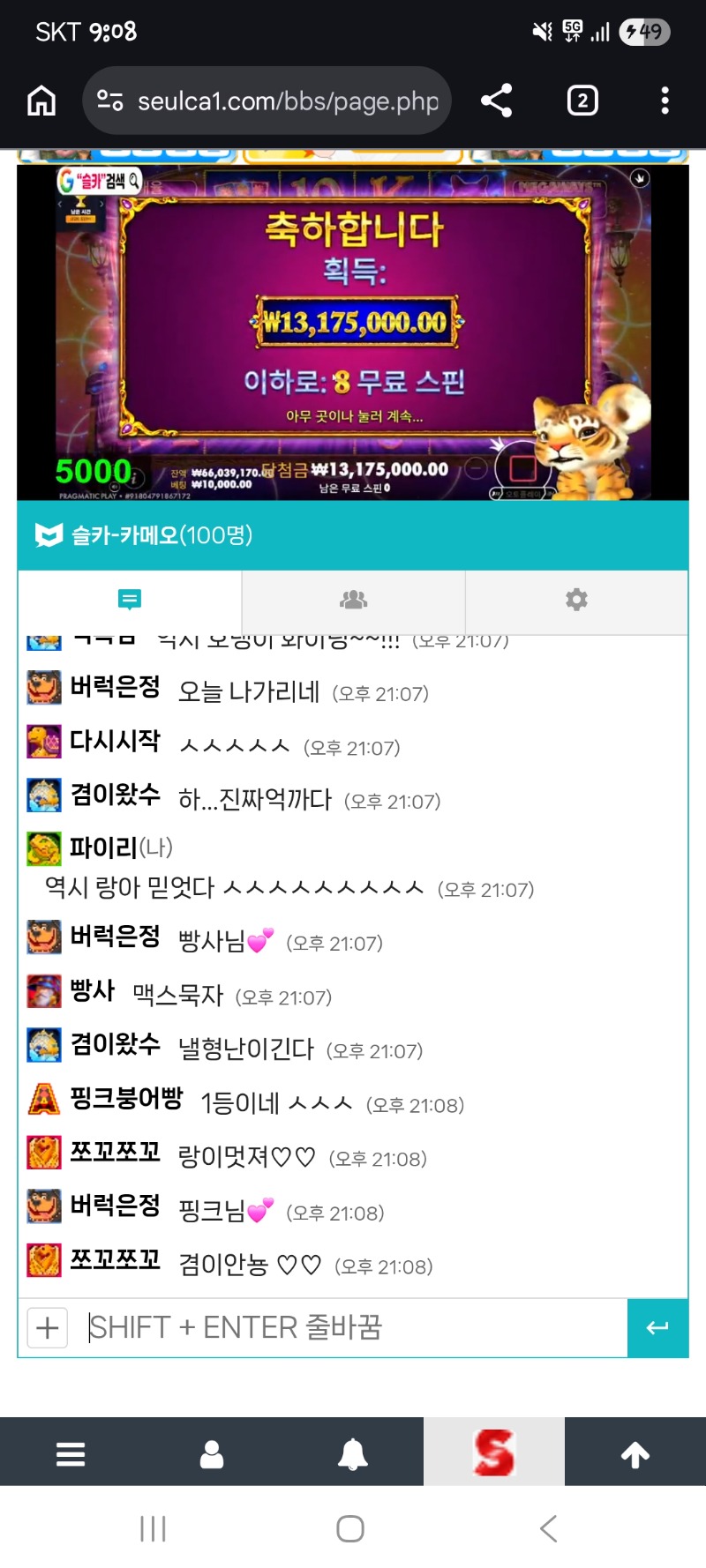Open recent apps from navigation bar
Image resolution: width=706 pixels, height=1568 pixels.
pyautogui.click(x=154, y=1528)
